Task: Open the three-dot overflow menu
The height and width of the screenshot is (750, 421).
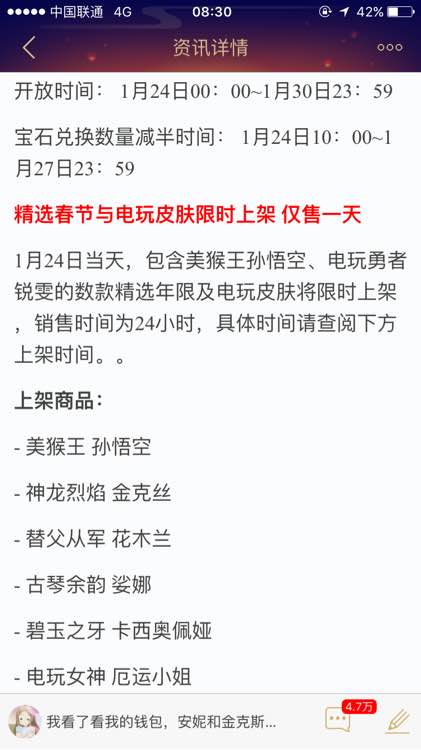Action: tap(389, 47)
